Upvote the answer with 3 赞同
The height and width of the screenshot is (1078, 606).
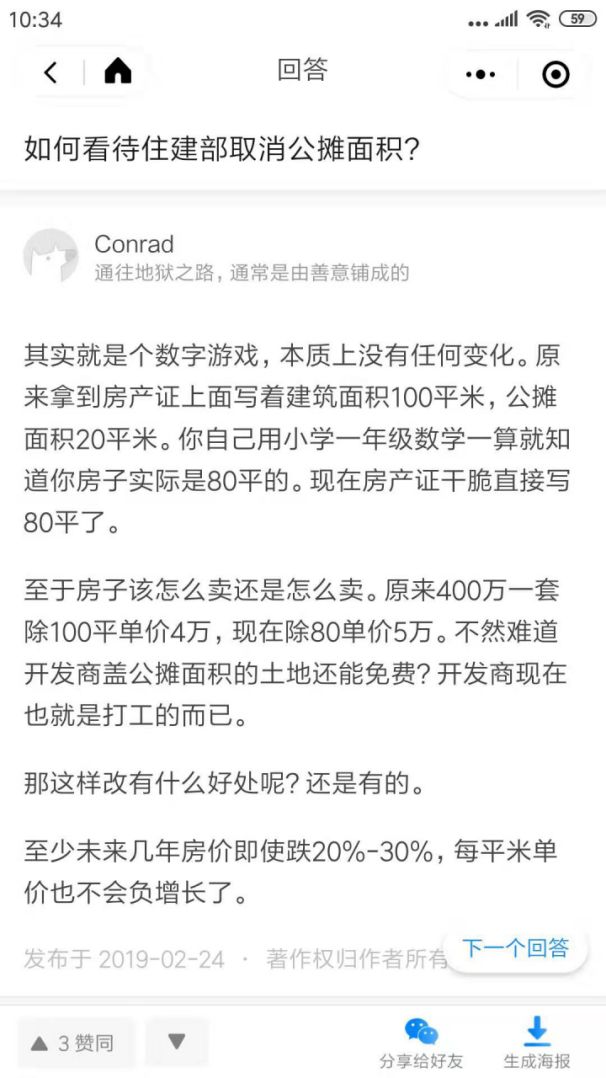tap(74, 1043)
